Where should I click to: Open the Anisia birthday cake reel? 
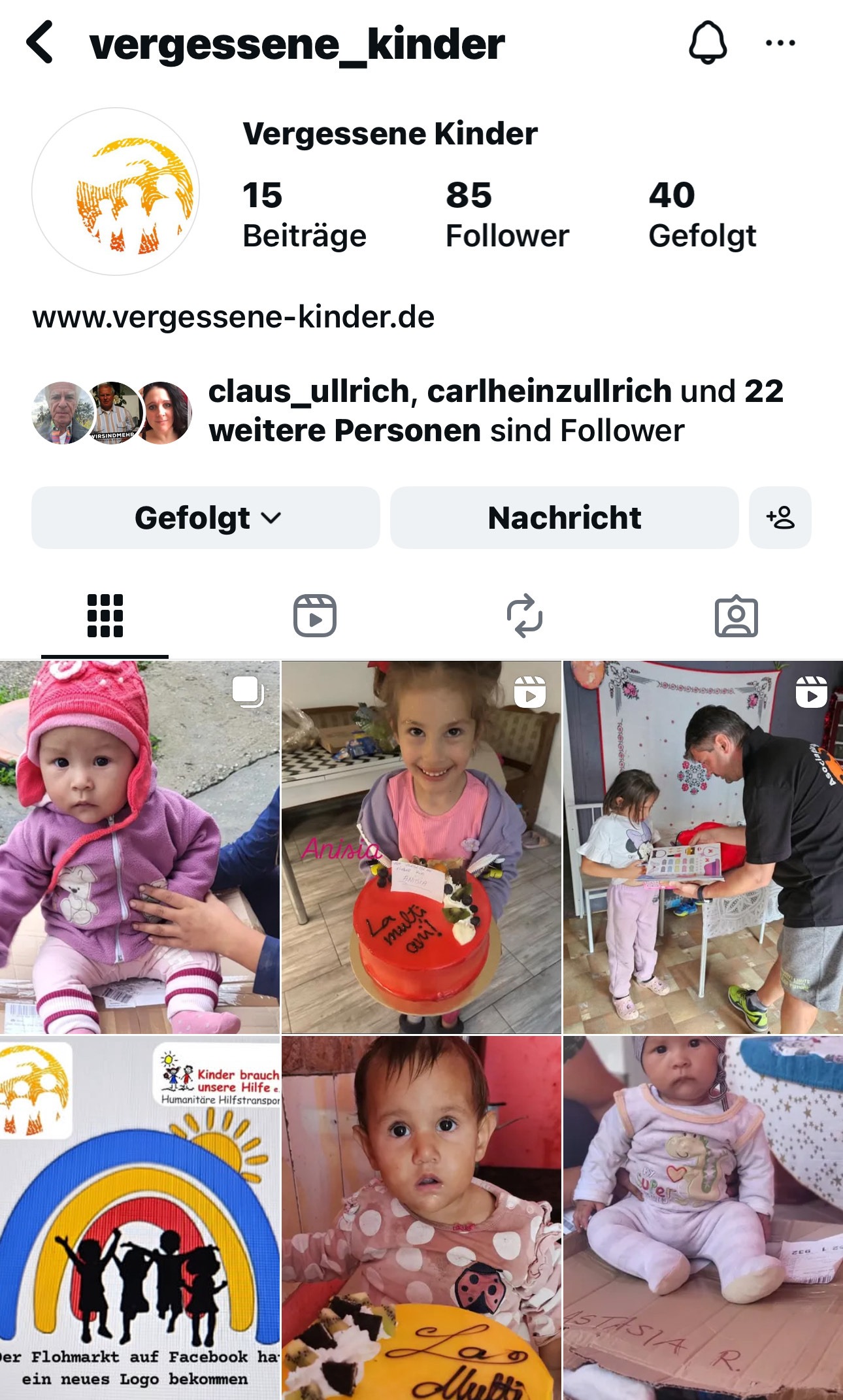tap(421, 847)
